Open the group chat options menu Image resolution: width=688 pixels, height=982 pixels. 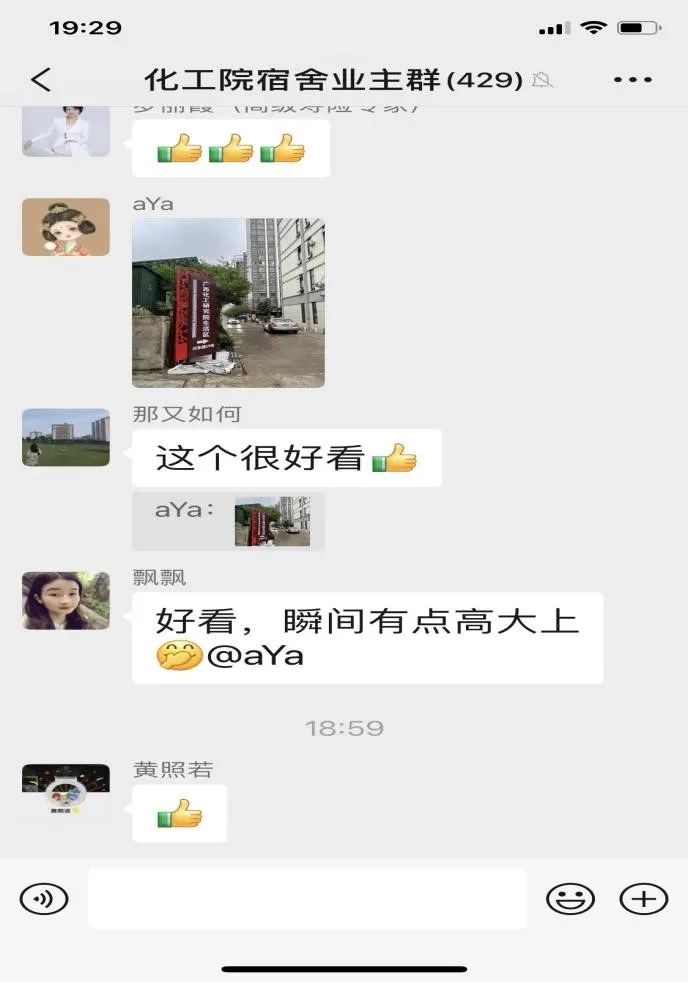632,80
